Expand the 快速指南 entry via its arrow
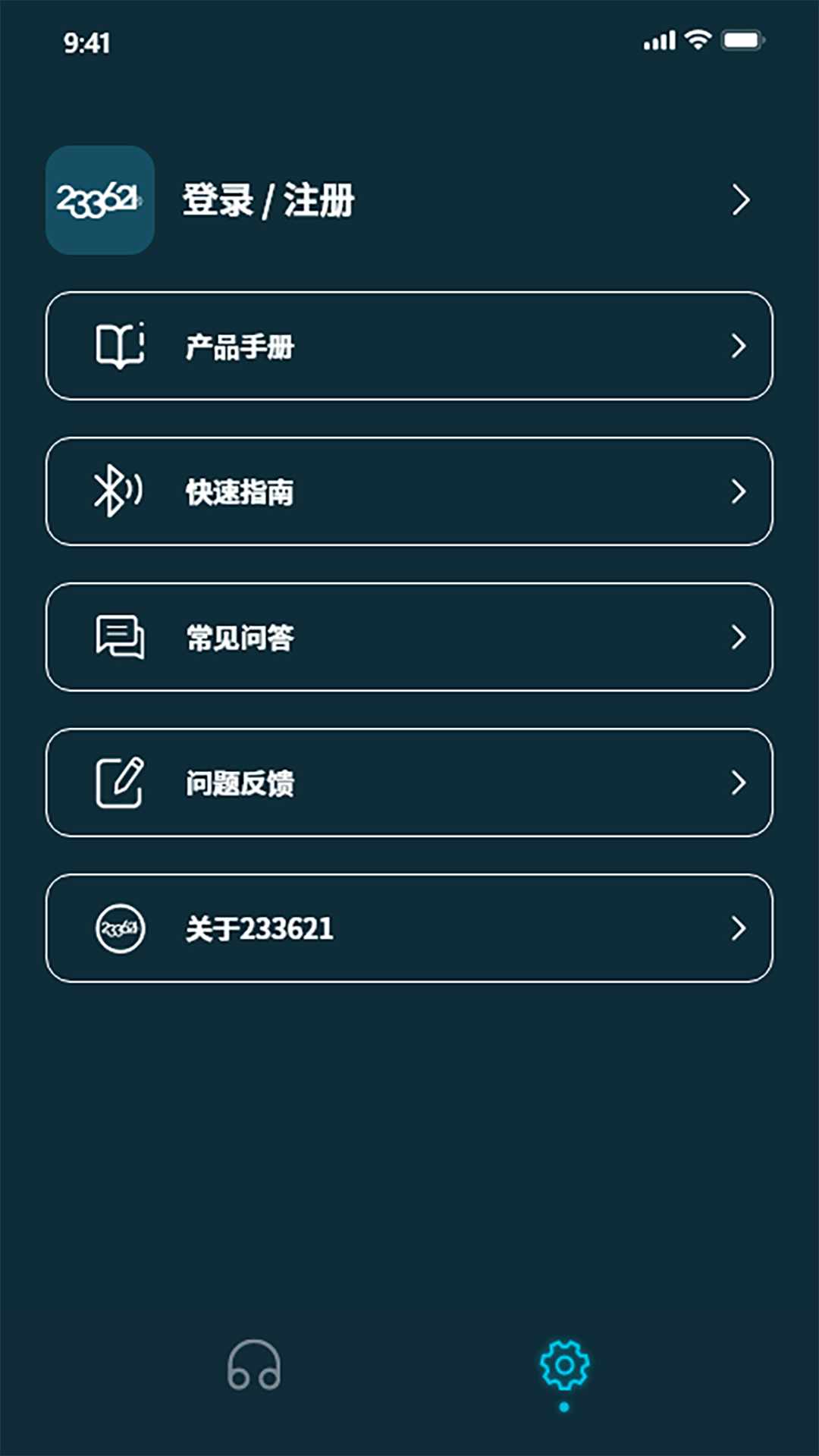Viewport: 819px width, 1456px height. [x=738, y=491]
